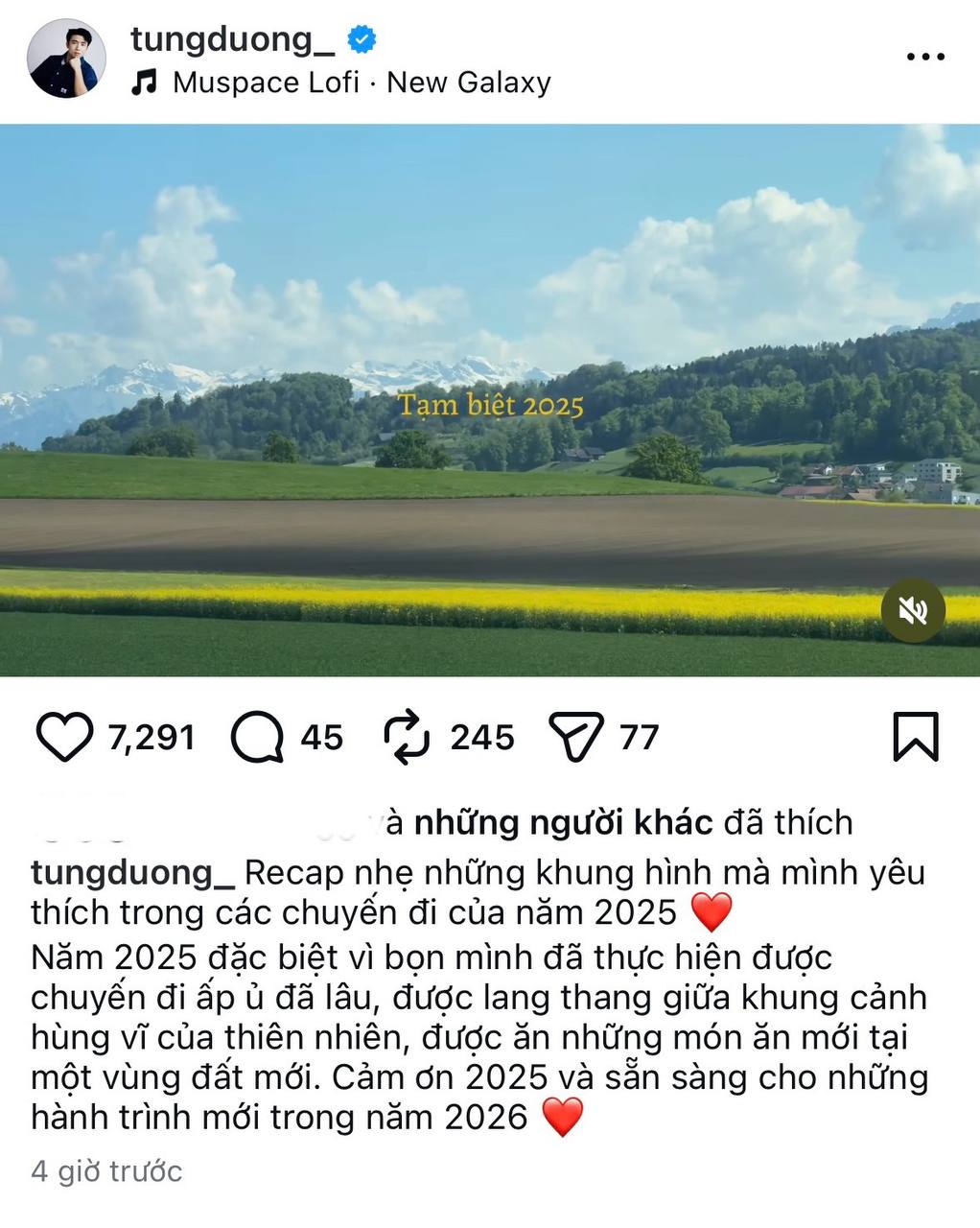Open the three-dot overflow menu
Viewport: 980px width, 1228px height.
point(924,58)
